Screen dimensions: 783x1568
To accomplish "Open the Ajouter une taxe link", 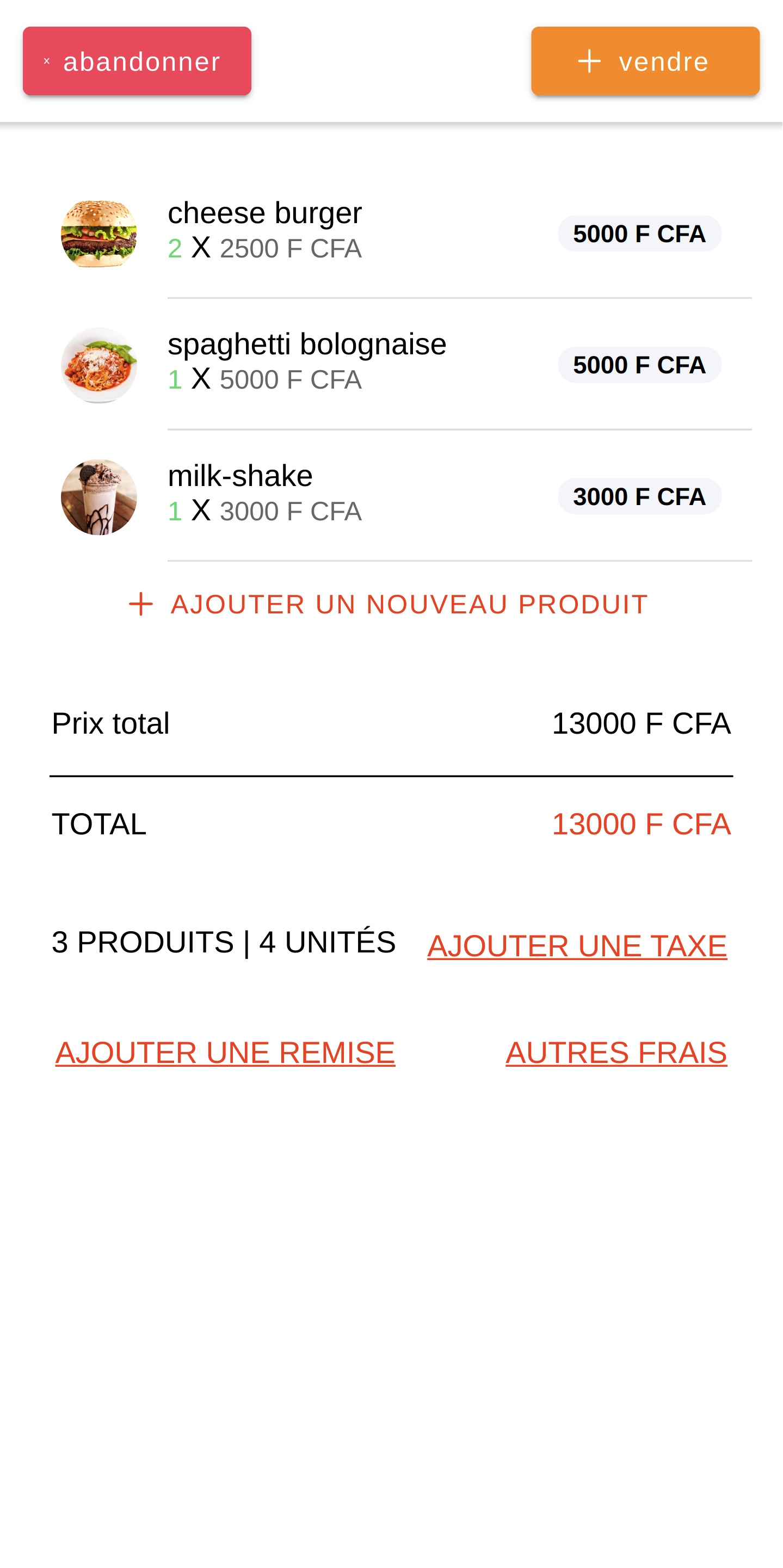I will (x=577, y=945).
